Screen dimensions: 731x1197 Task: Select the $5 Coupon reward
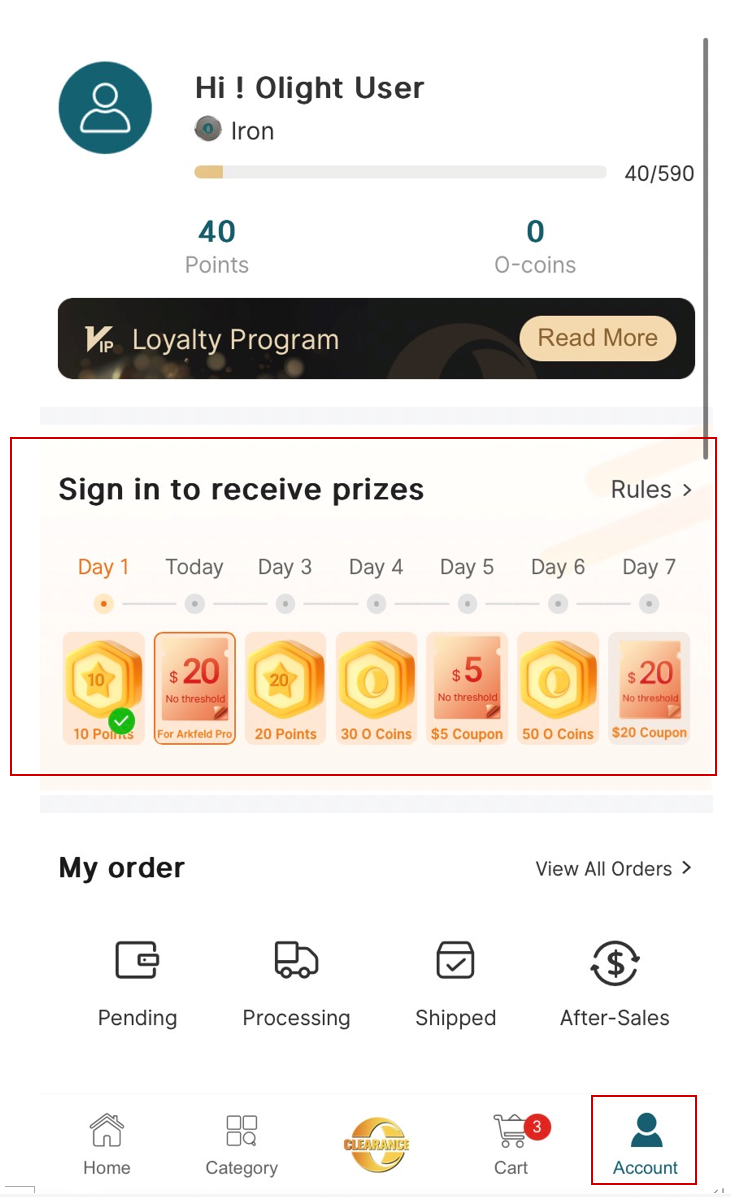coord(467,688)
